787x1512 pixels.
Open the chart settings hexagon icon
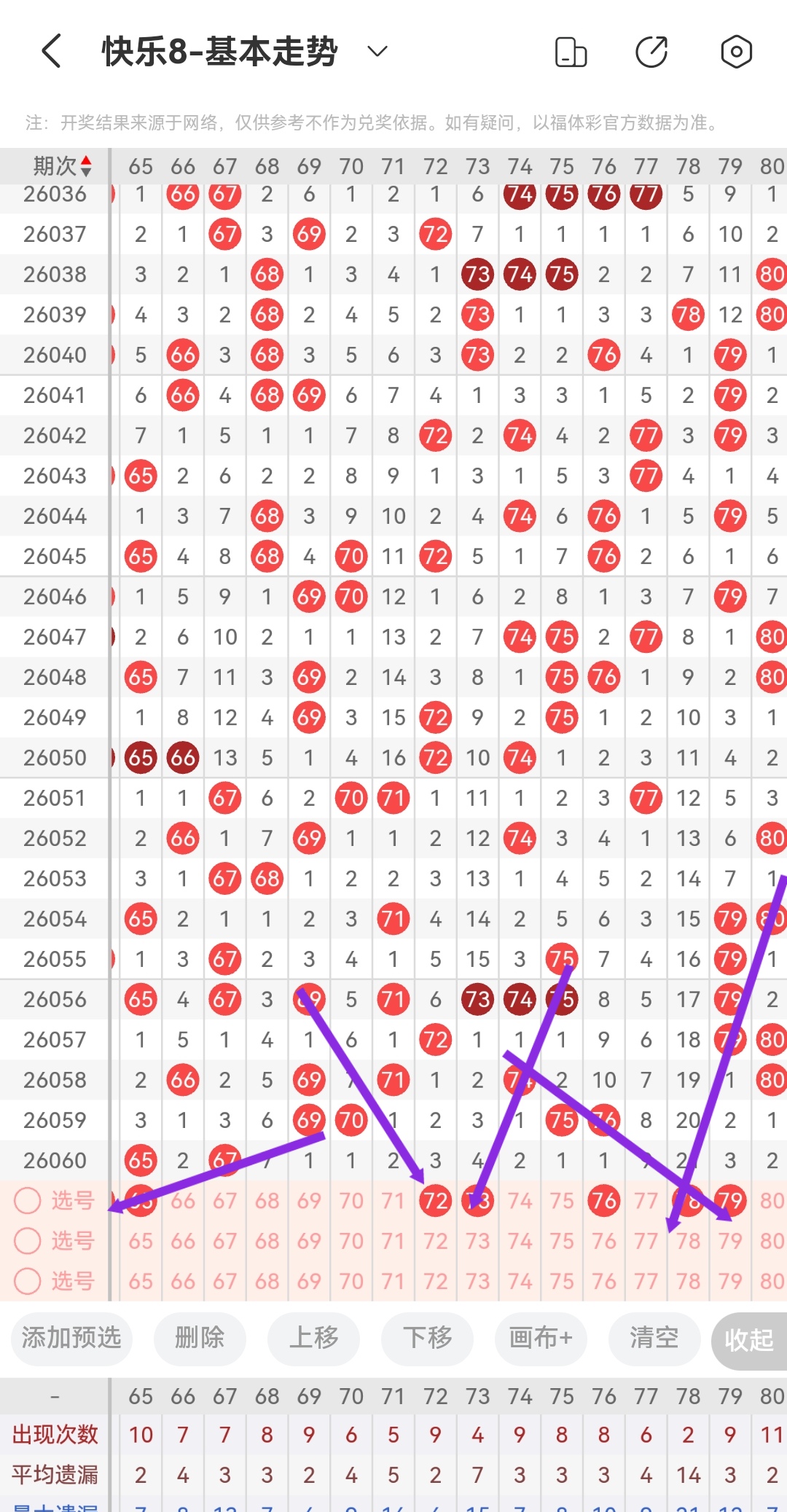point(736,52)
